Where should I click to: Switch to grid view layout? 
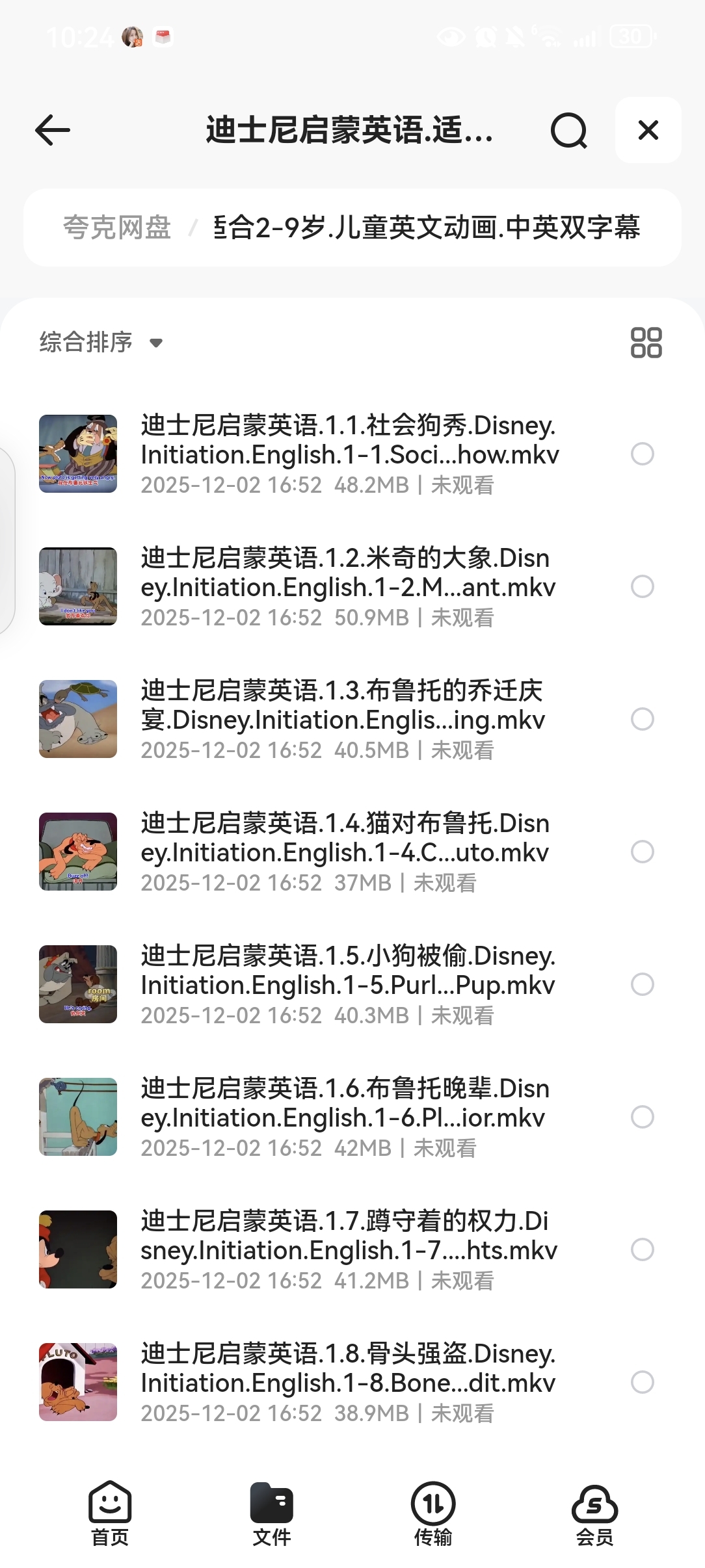[646, 343]
